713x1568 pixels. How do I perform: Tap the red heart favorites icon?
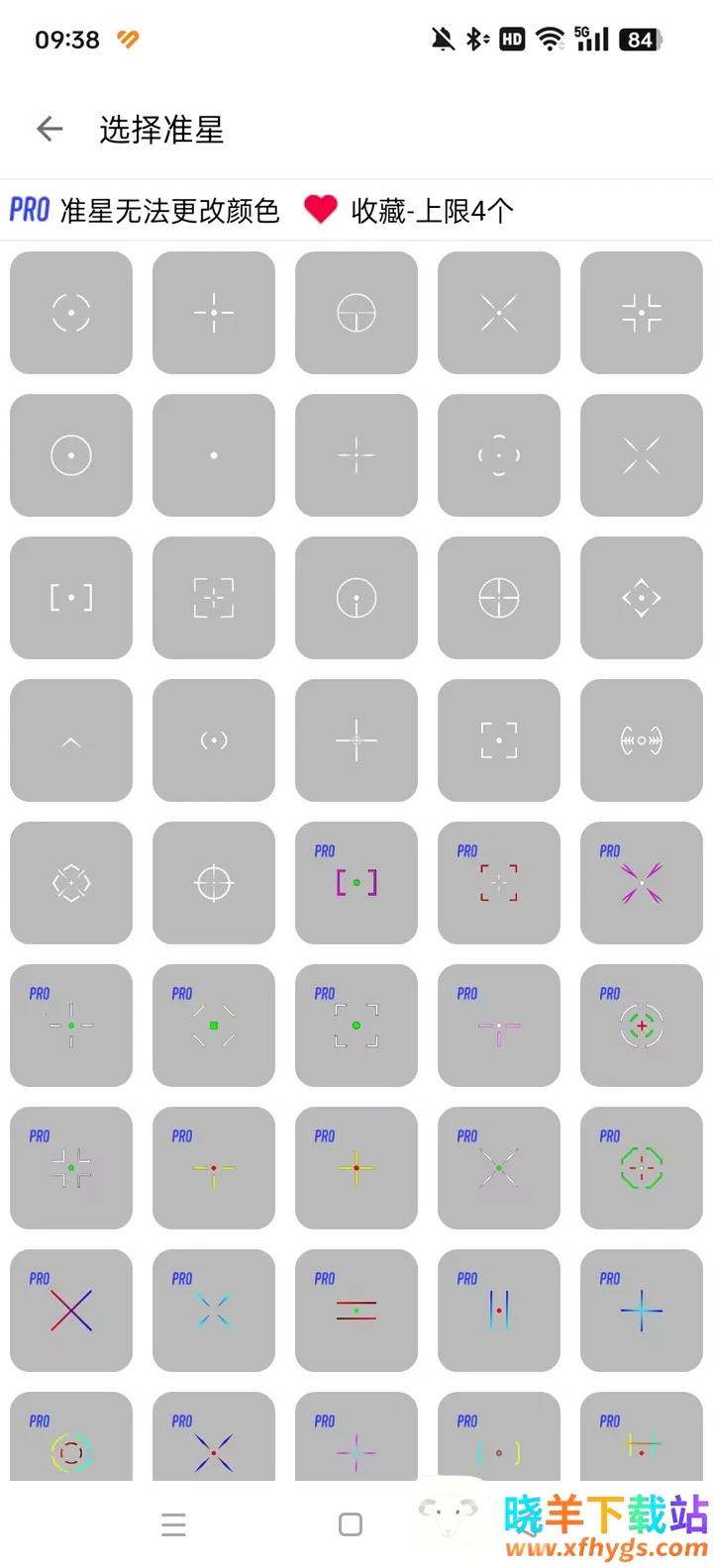320,211
